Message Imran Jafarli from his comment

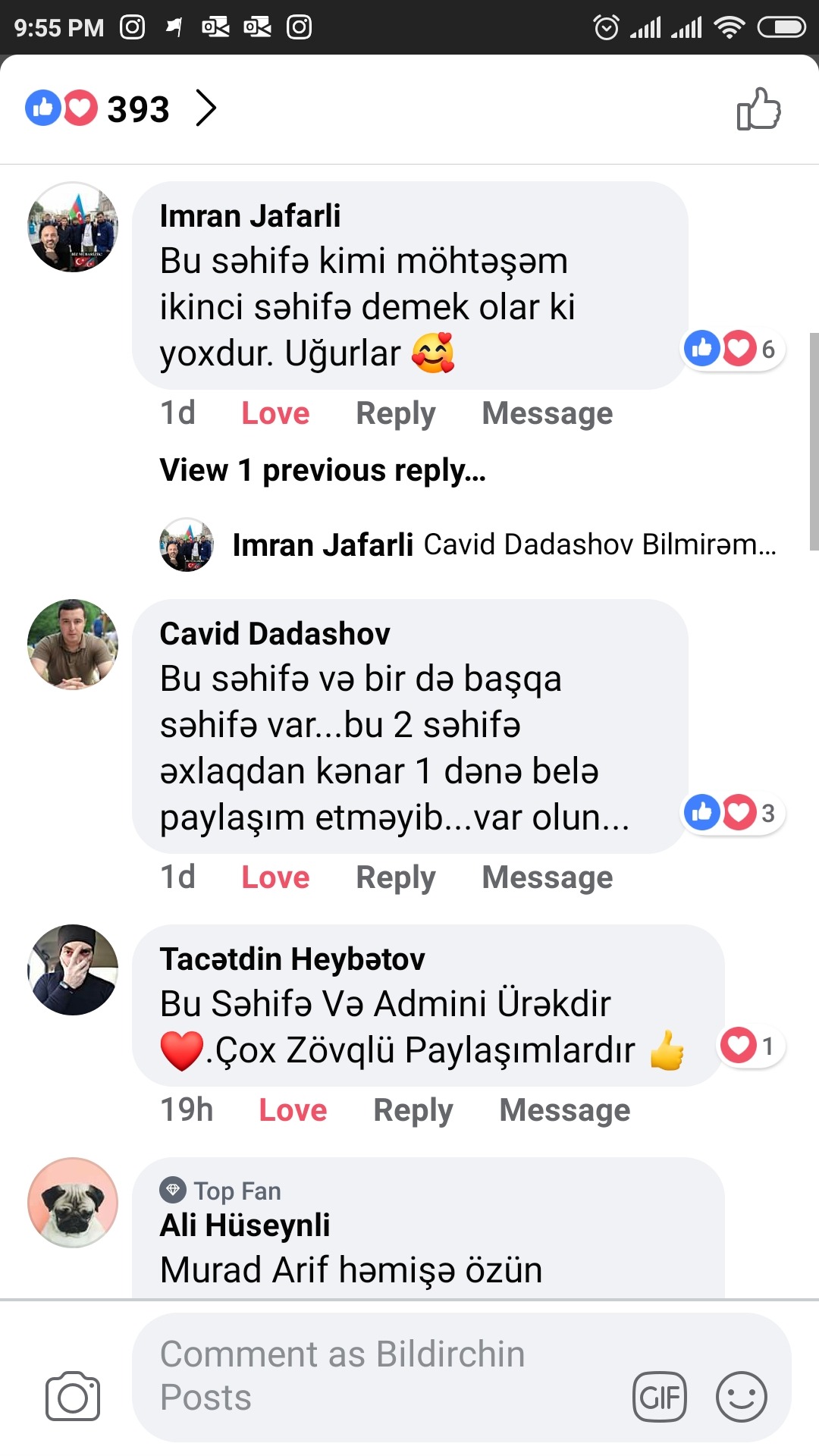tap(548, 413)
